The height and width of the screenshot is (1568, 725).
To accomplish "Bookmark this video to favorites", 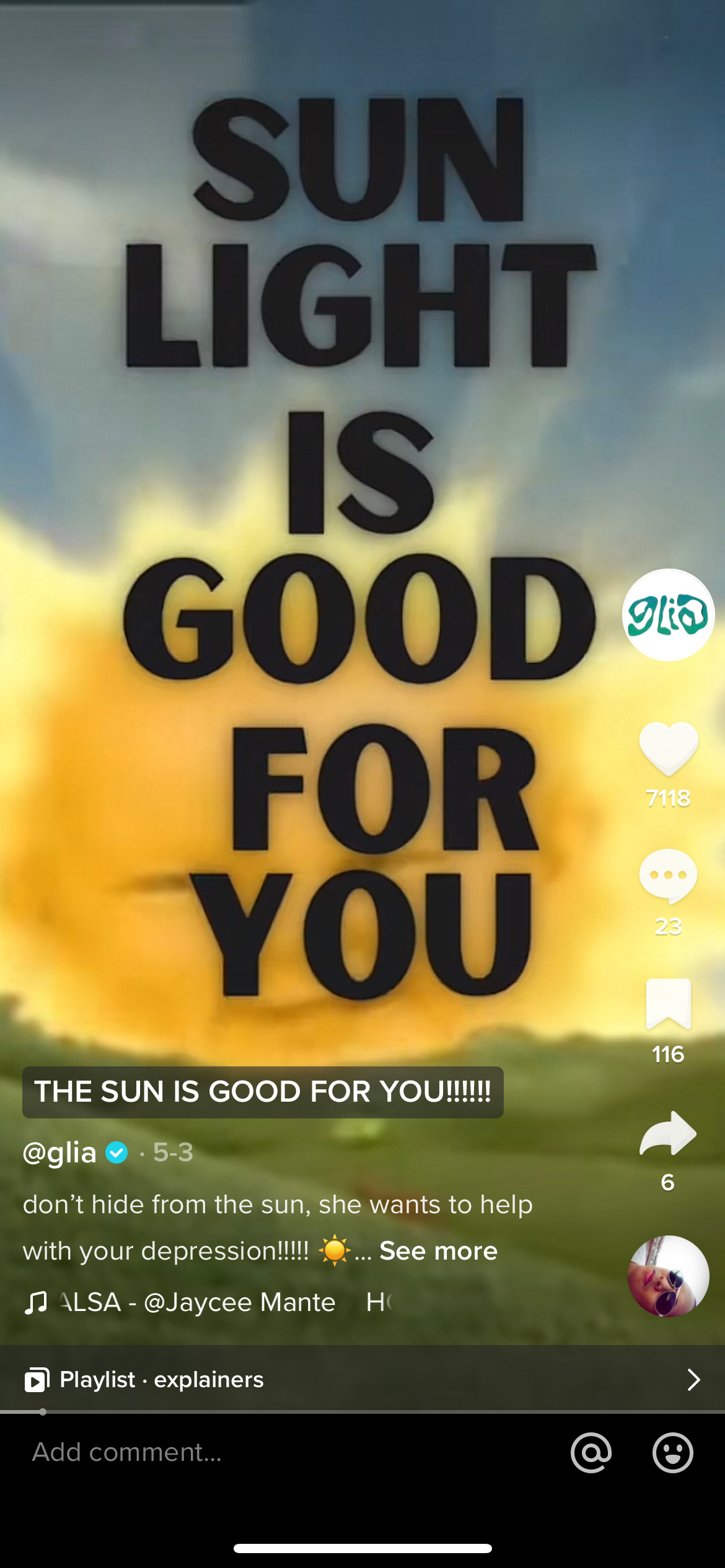I will click(668, 1003).
